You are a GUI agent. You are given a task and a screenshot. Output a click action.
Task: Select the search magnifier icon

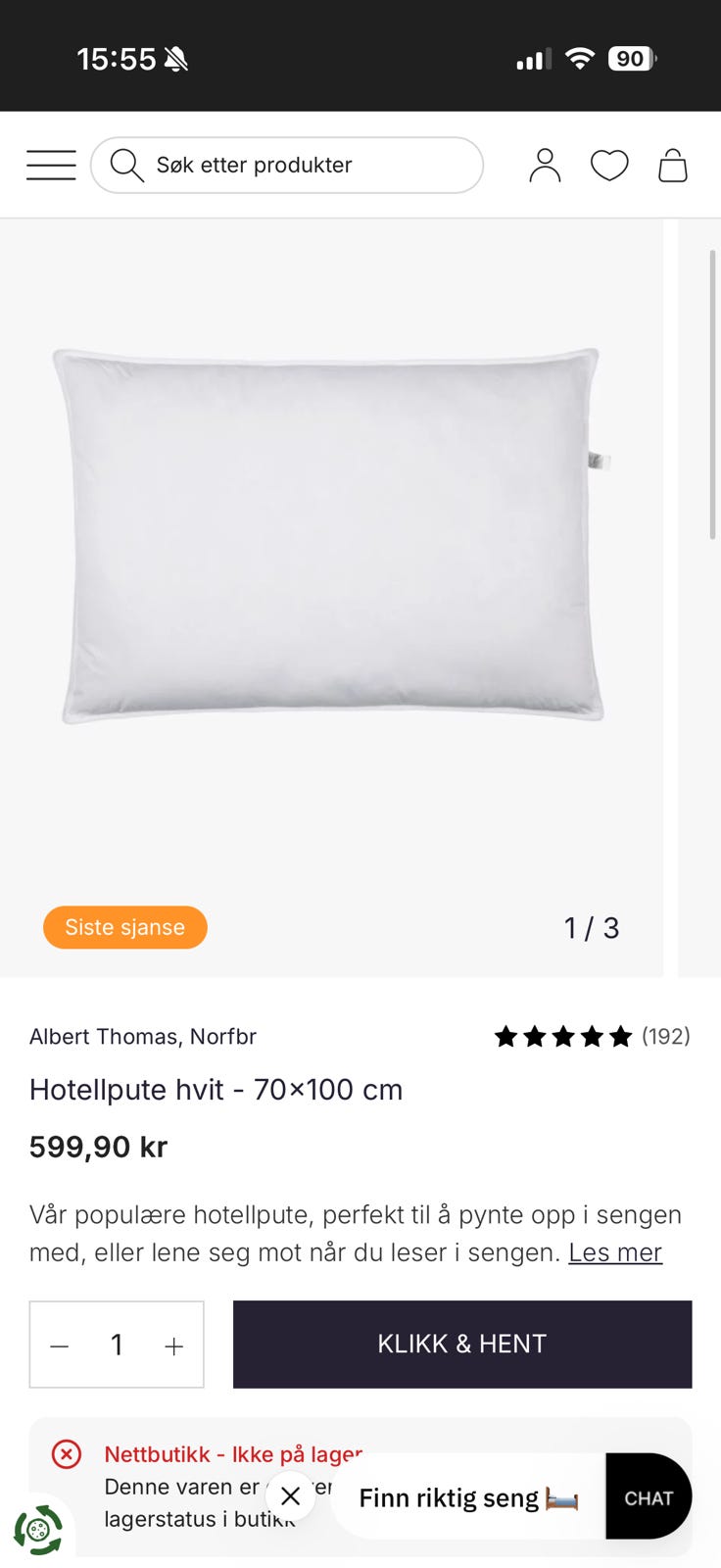click(126, 165)
